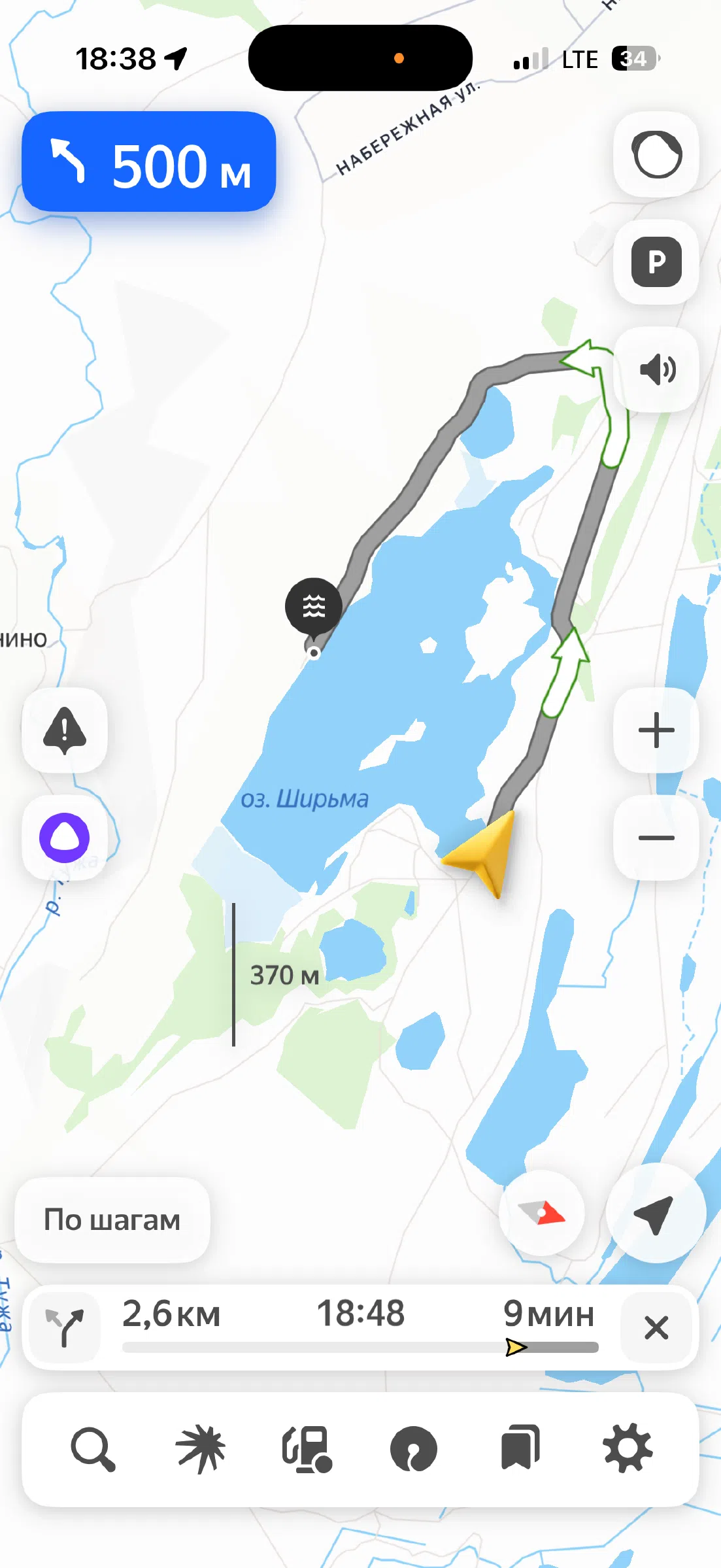The height and width of the screenshot is (1568, 721).
Task: Report a road event with warning icon
Action: click(x=65, y=730)
